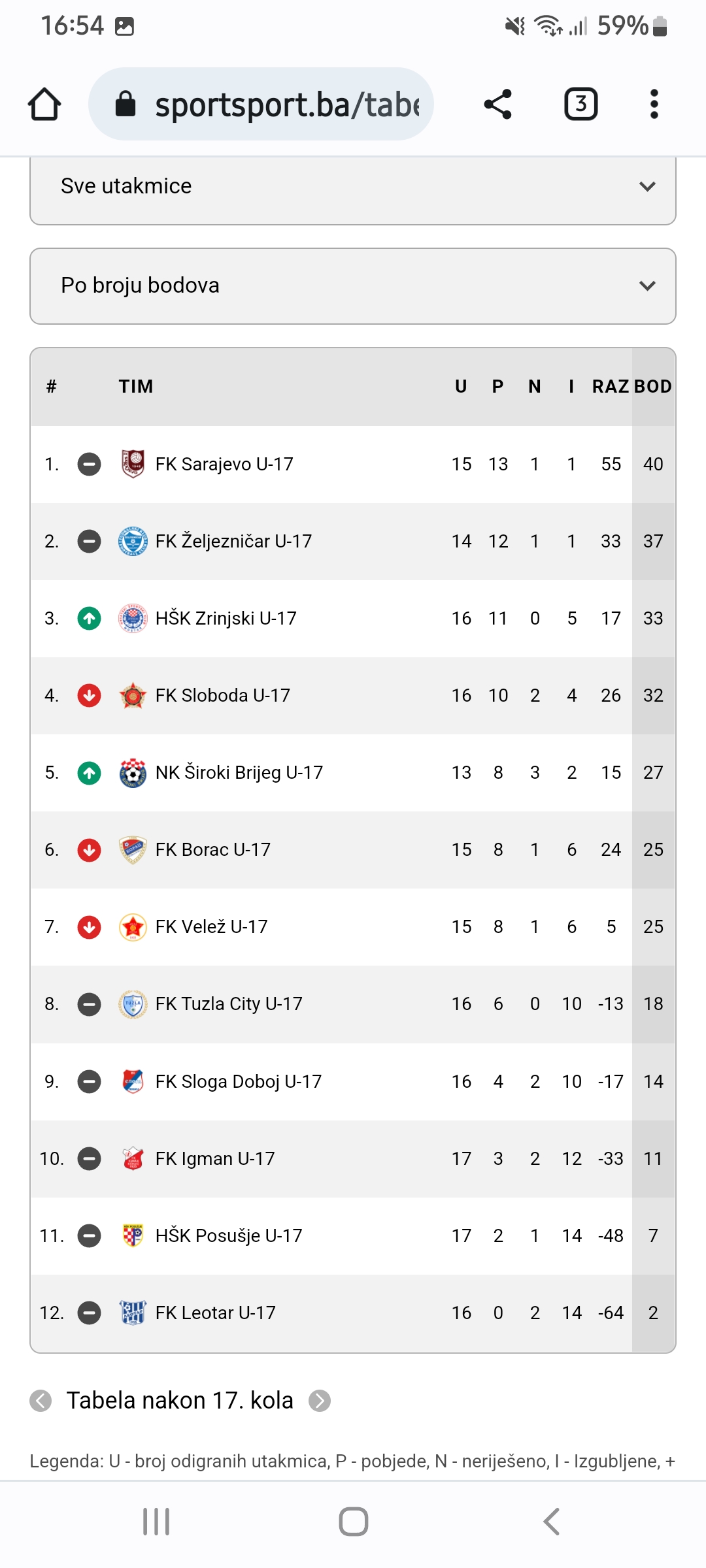Viewport: 706px width, 1568px height.
Task: Open FK Željezničar U-17 team page
Action: click(233, 541)
